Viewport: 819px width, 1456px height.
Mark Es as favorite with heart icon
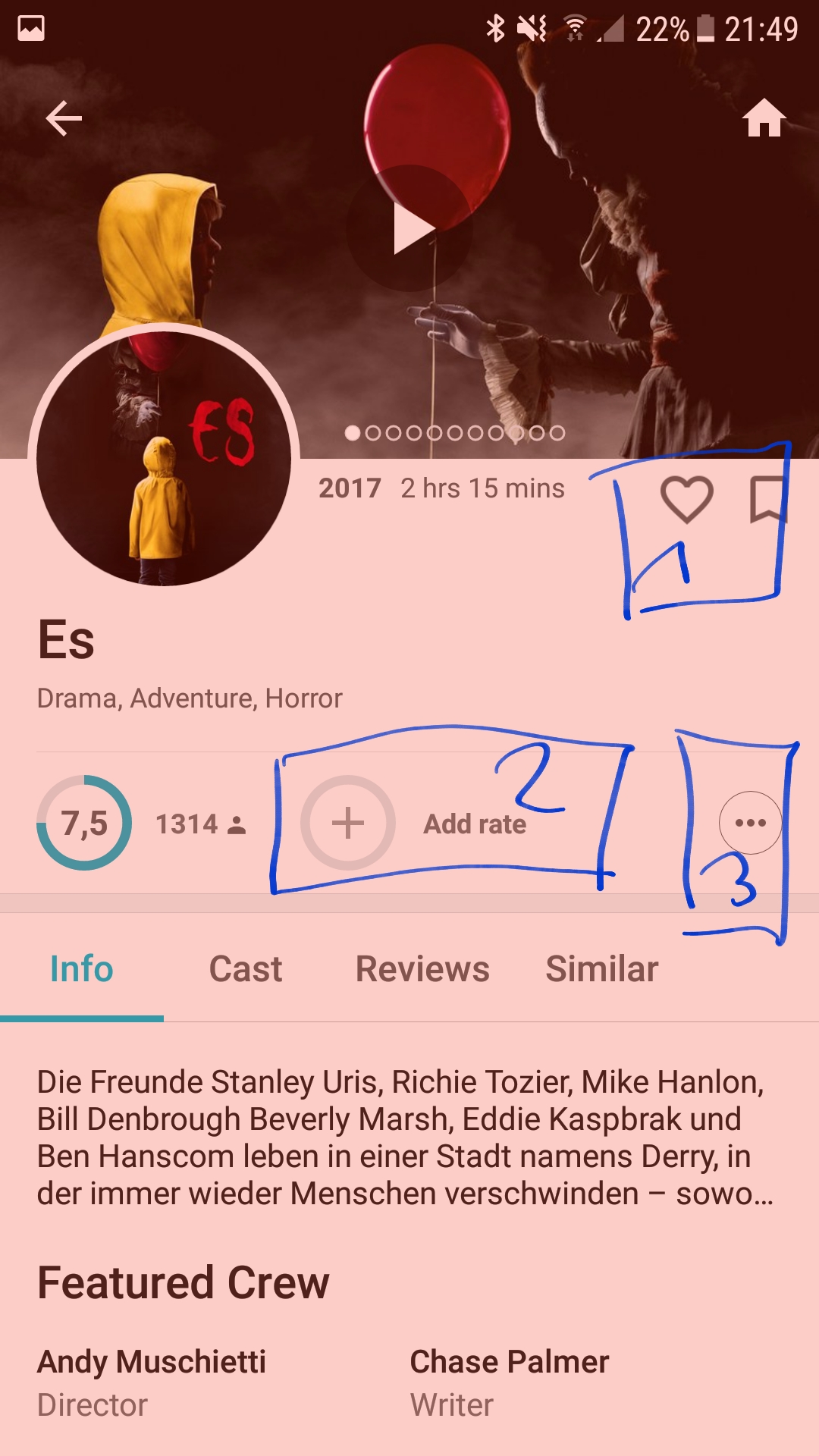tap(686, 499)
